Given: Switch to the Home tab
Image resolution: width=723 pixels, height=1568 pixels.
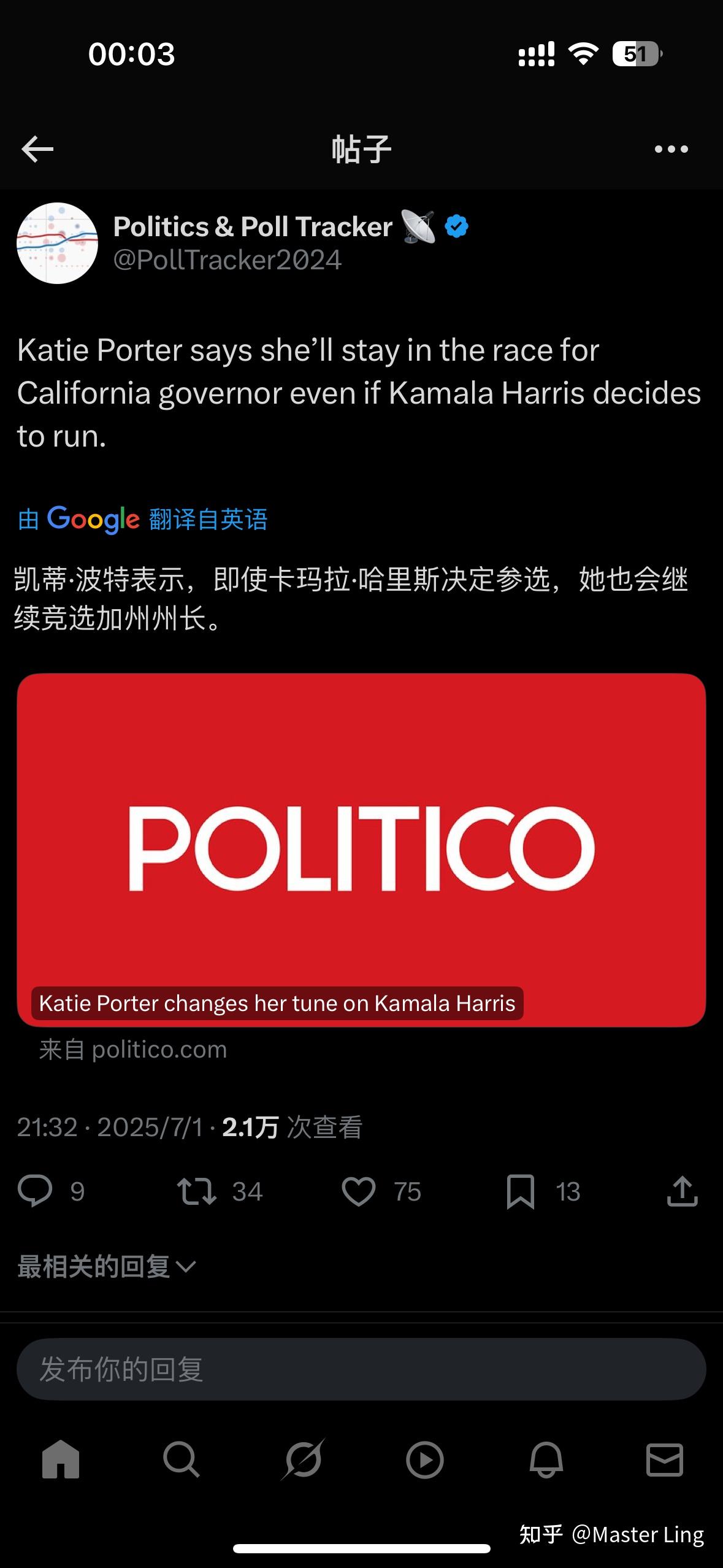Looking at the screenshot, I should (x=61, y=1459).
